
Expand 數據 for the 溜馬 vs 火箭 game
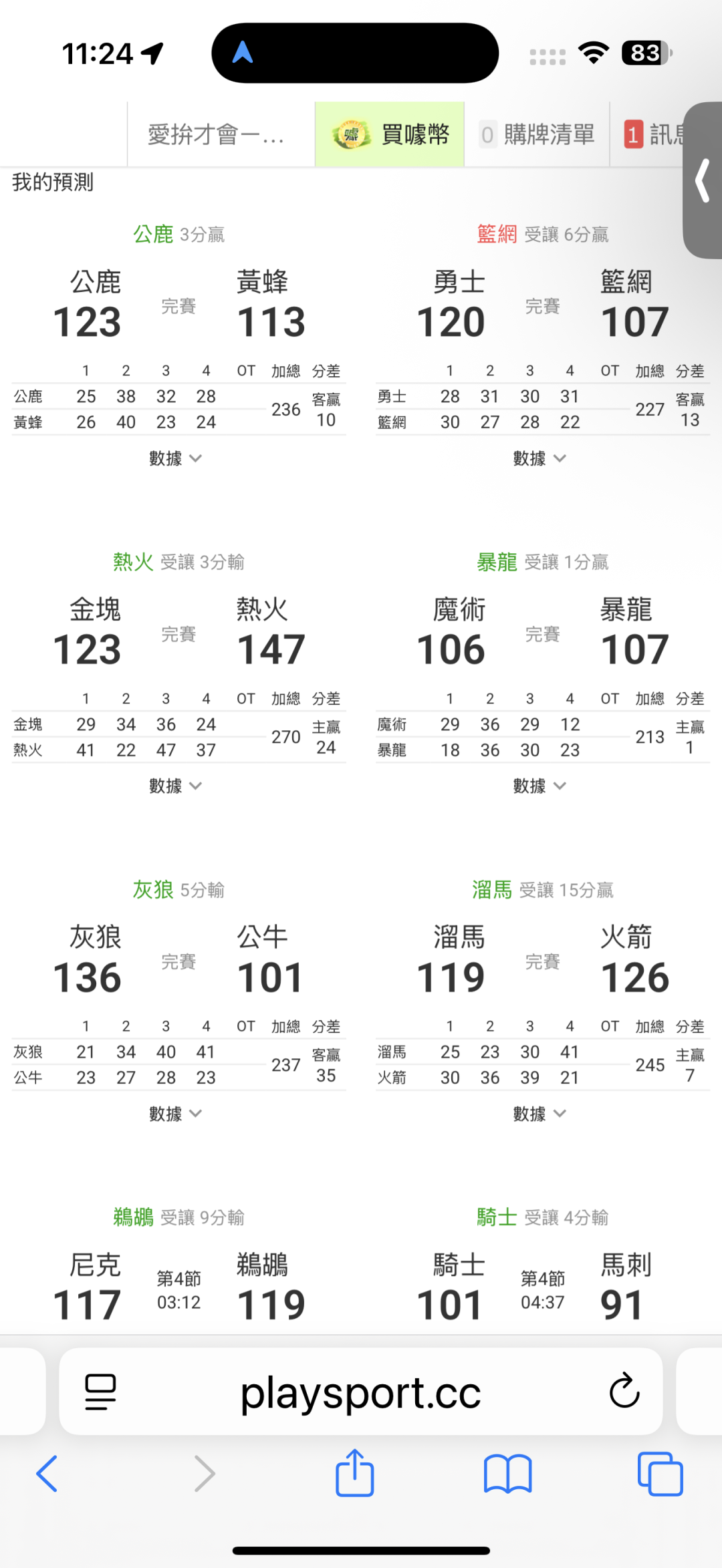coord(539,1114)
